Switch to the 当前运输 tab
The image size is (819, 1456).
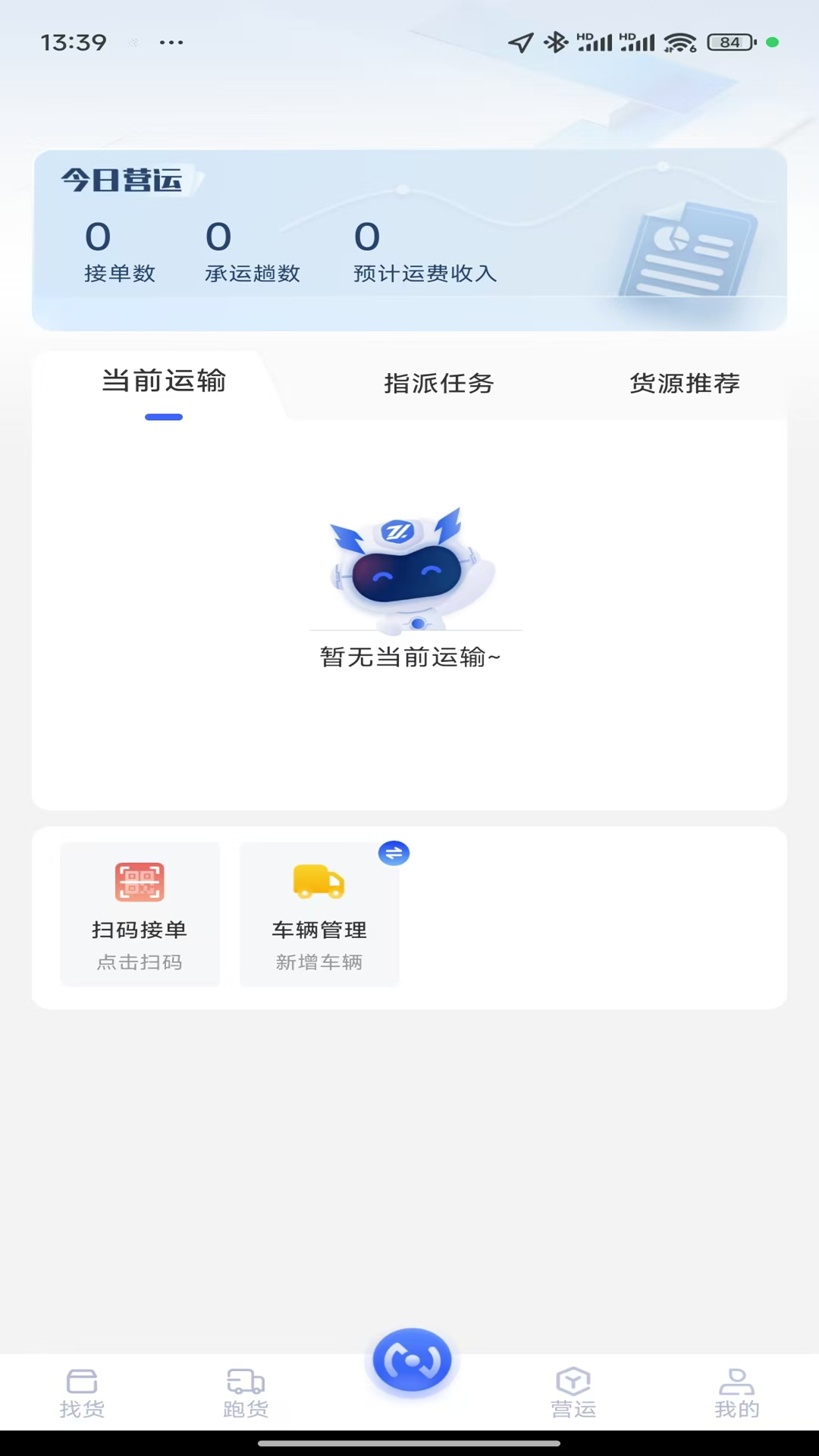coord(164,382)
